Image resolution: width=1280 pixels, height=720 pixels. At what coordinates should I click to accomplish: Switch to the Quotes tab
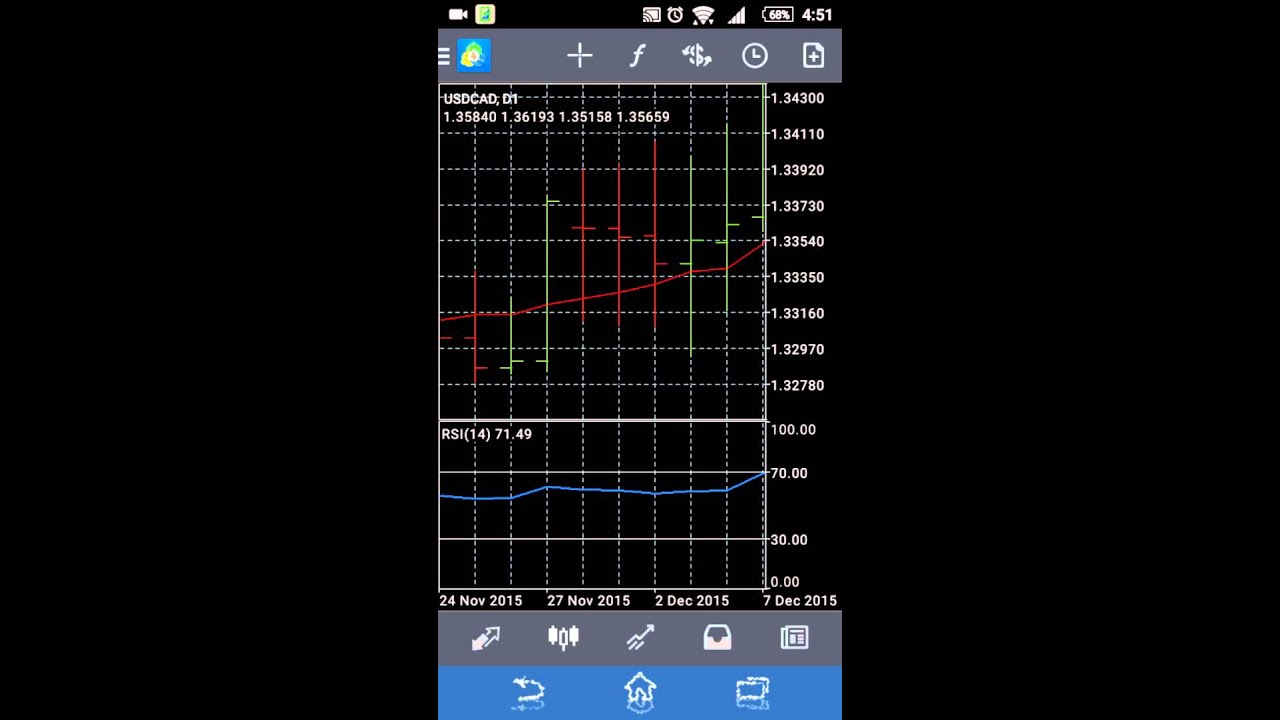pos(486,638)
